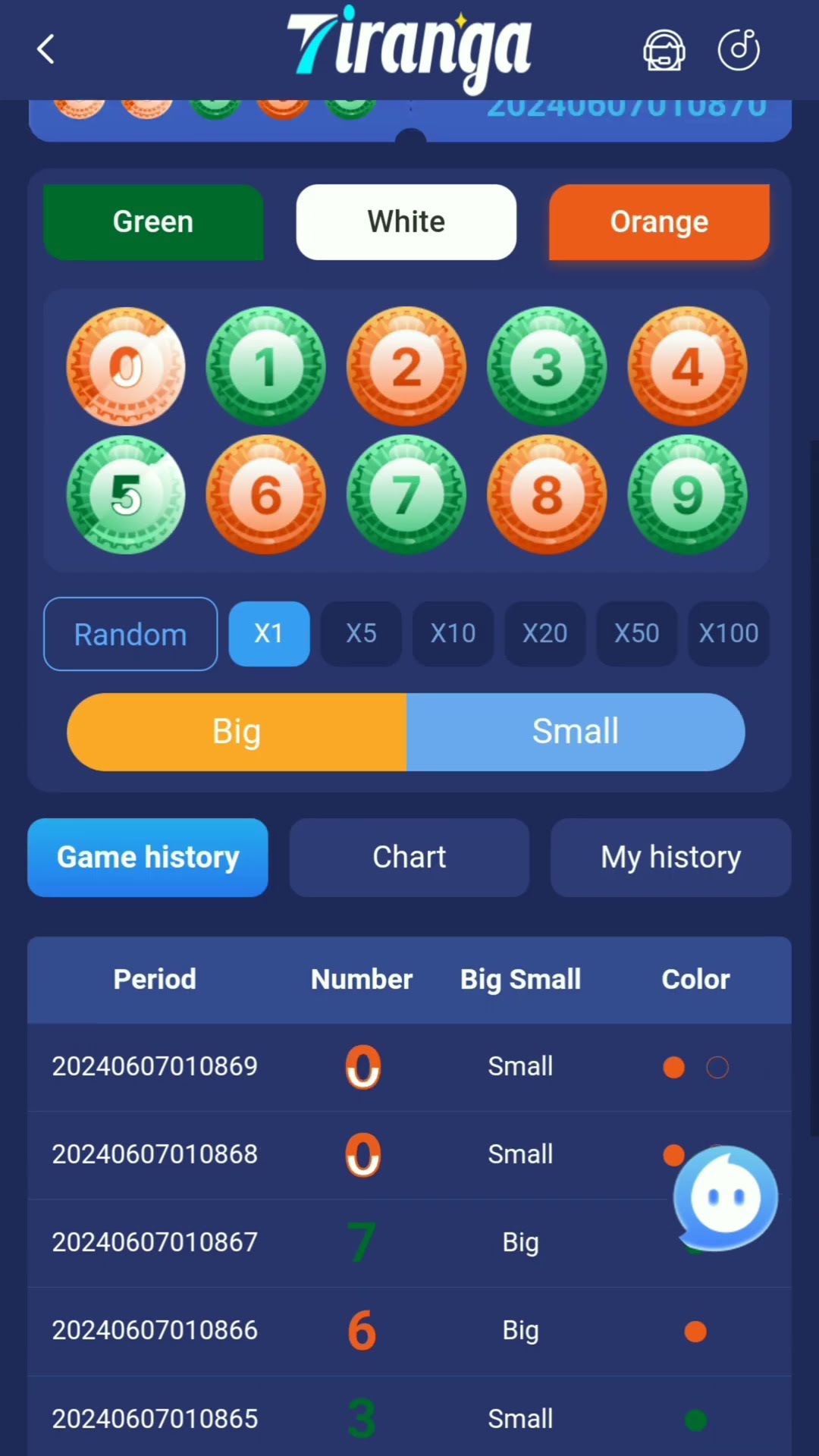Open customer support headset icon

(664, 50)
